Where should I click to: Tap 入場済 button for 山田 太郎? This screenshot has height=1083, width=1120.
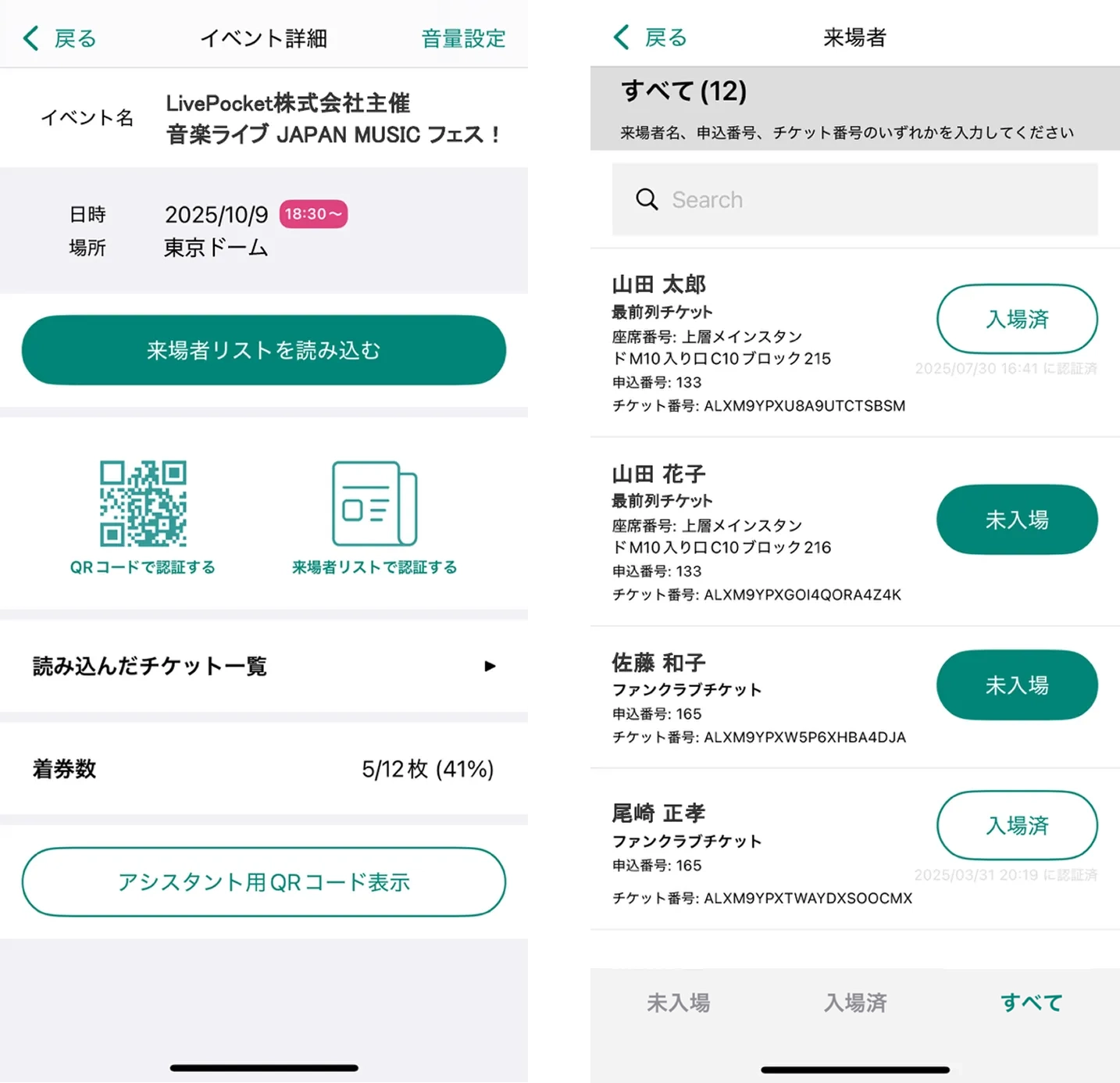[x=1017, y=319]
